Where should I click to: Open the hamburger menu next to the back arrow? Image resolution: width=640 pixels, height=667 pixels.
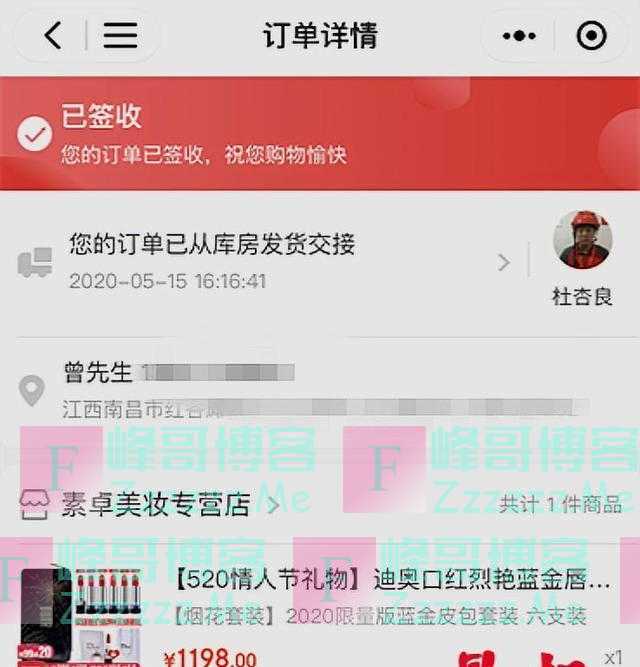coord(120,36)
